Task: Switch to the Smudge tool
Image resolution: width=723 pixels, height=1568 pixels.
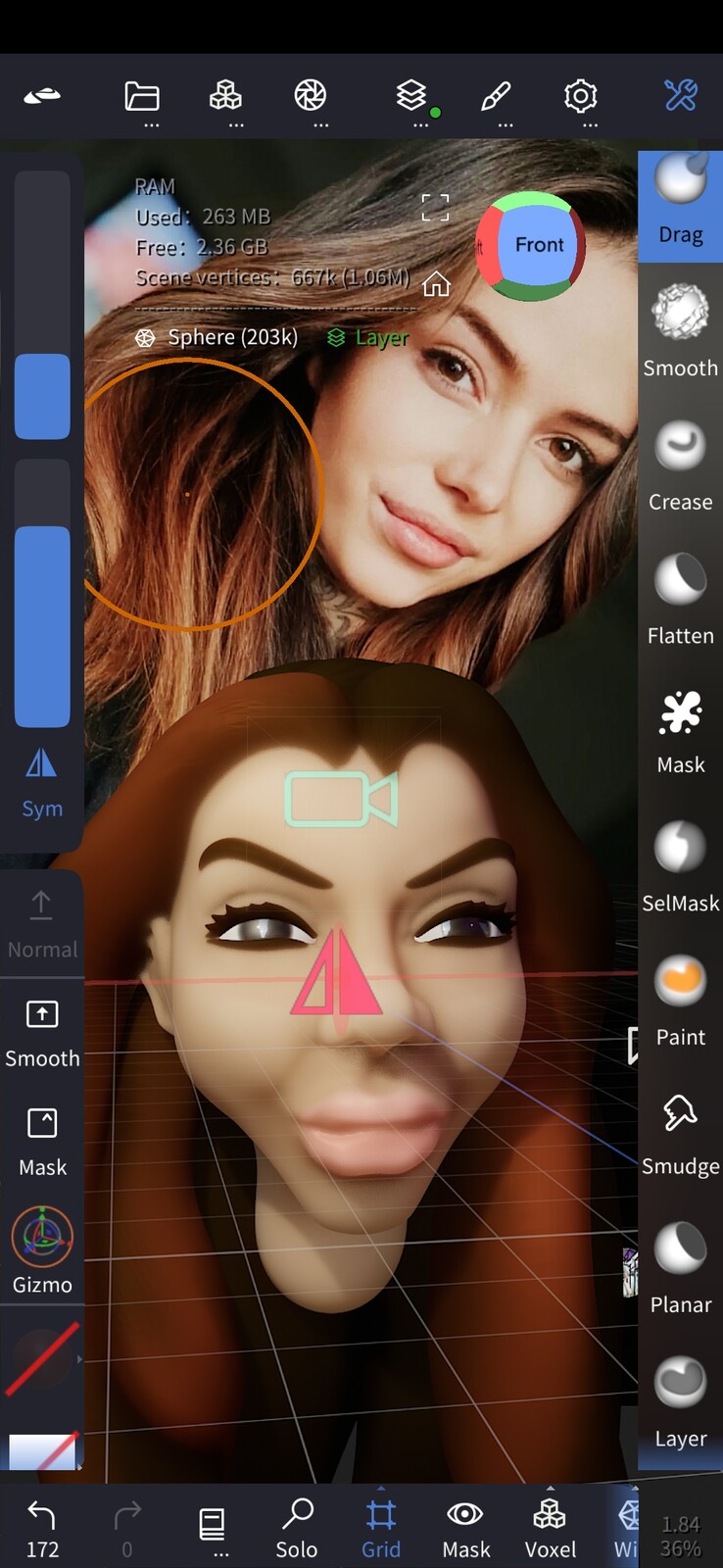Action: point(680,1132)
